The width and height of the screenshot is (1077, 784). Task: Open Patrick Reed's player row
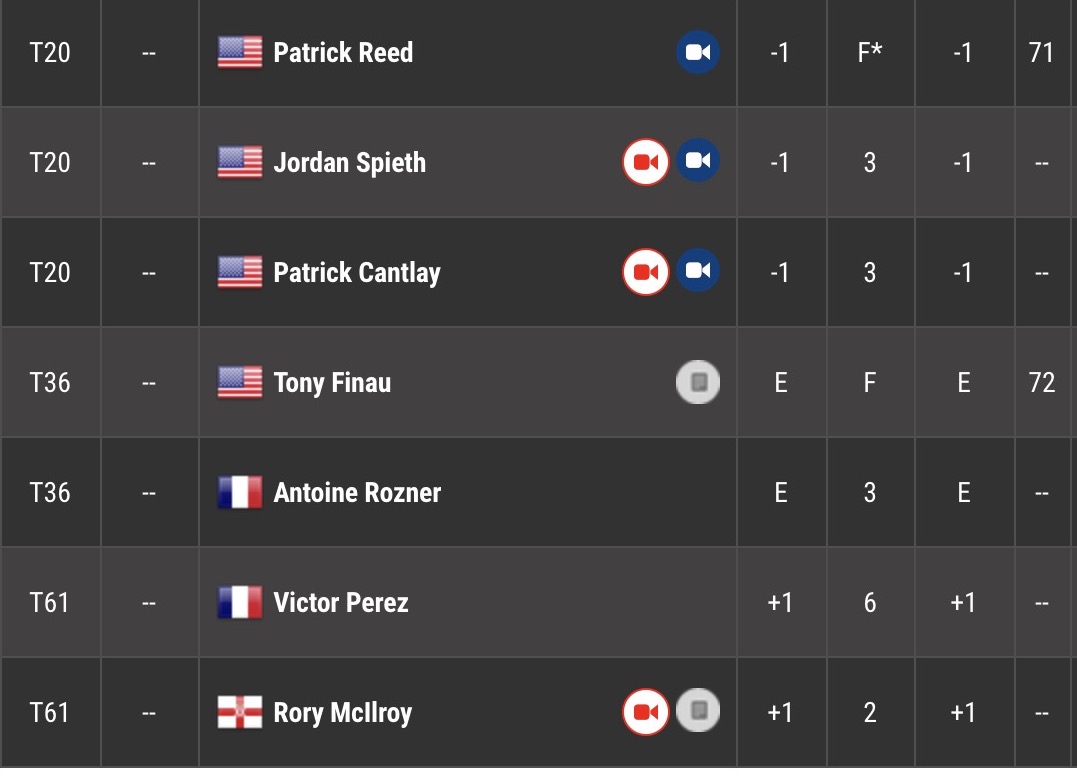point(343,53)
